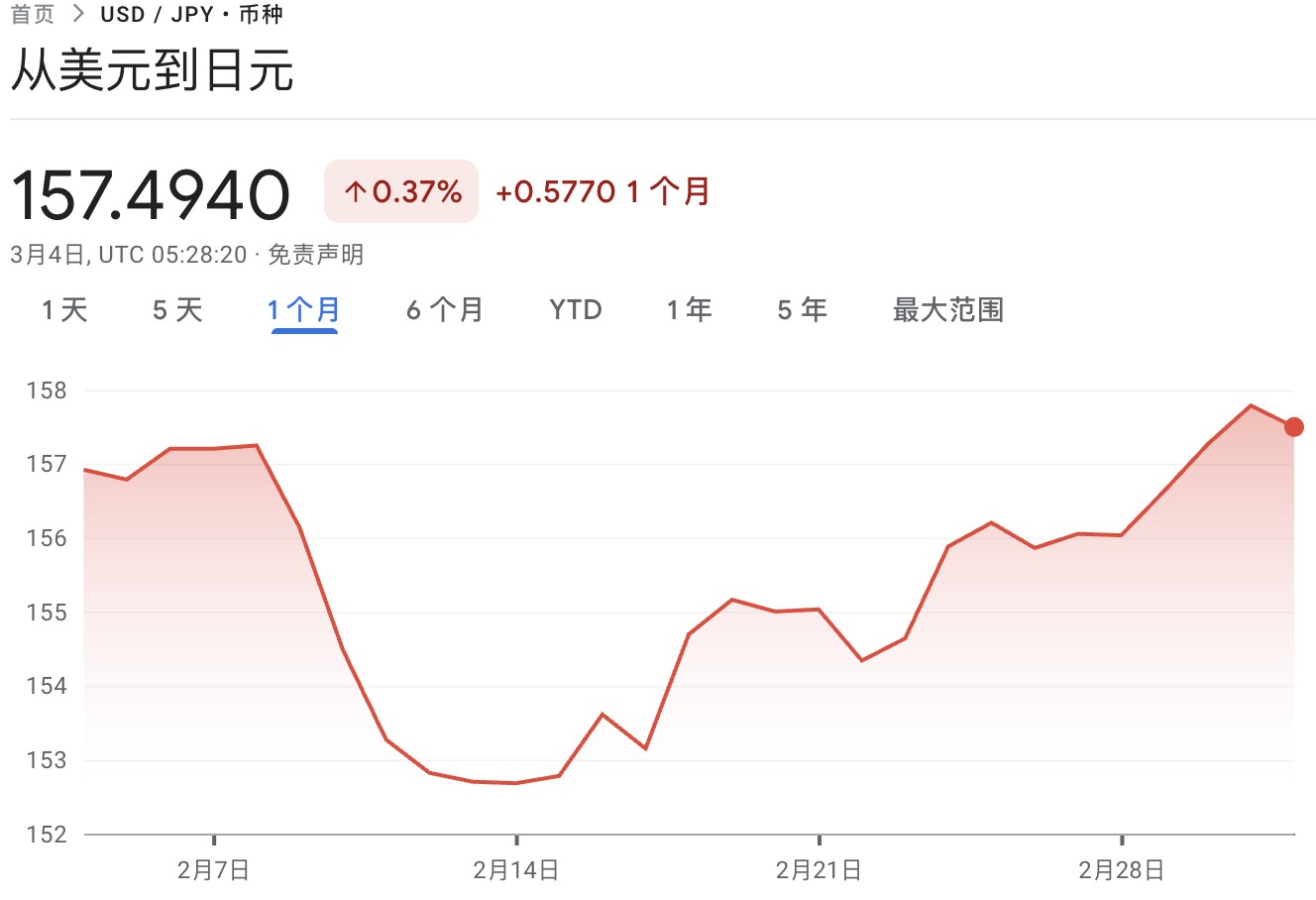
Task: View the 1 年 range
Action: point(689,310)
